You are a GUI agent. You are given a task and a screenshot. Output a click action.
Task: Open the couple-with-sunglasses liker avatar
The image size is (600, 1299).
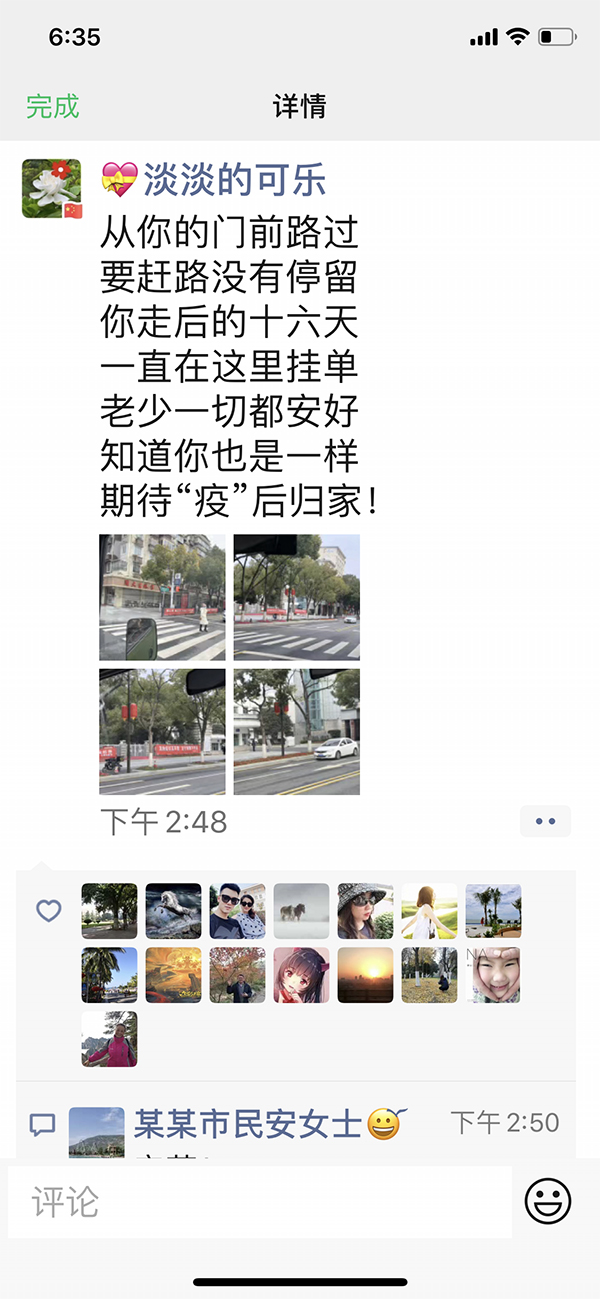click(x=237, y=910)
